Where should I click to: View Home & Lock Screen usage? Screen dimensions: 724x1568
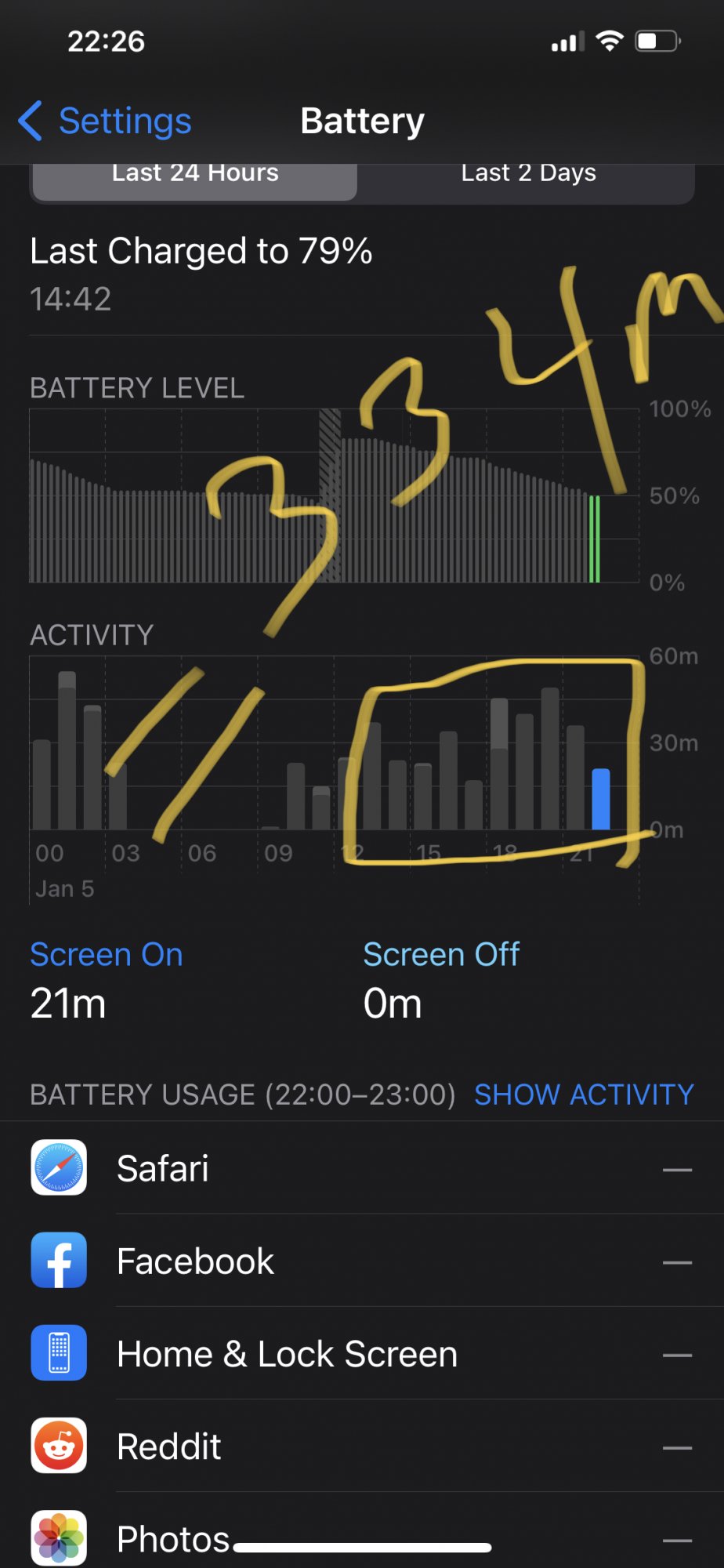362,1354
